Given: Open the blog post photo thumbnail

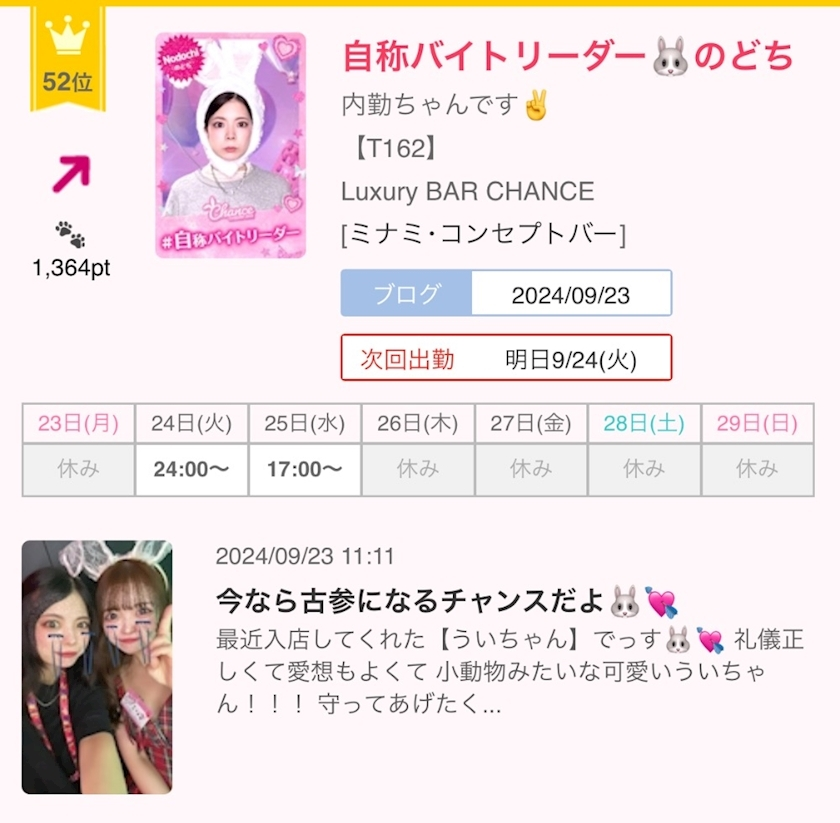Looking at the screenshot, I should pos(97,667).
